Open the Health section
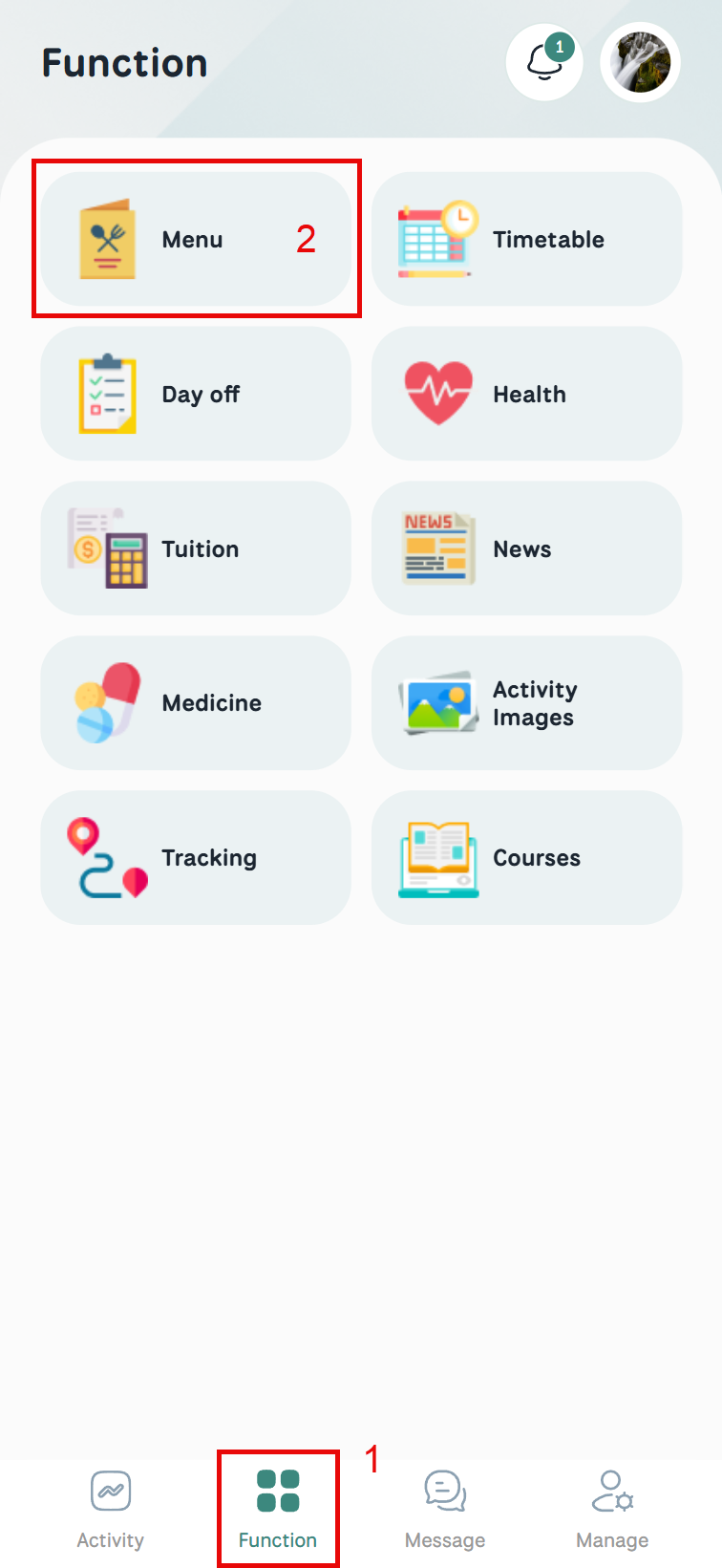Image resolution: width=722 pixels, height=1568 pixels. (x=526, y=394)
